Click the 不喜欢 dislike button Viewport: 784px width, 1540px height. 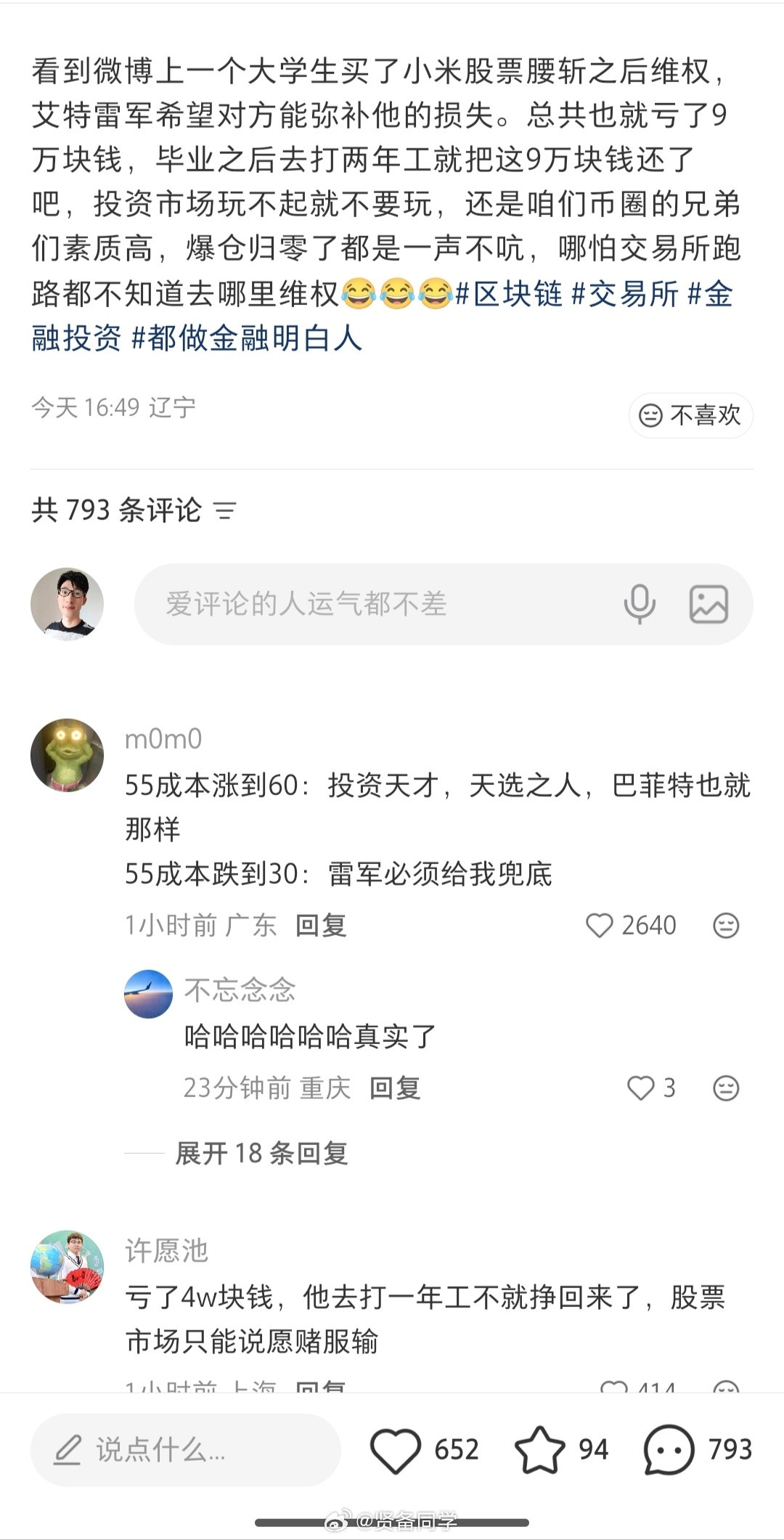coord(688,415)
